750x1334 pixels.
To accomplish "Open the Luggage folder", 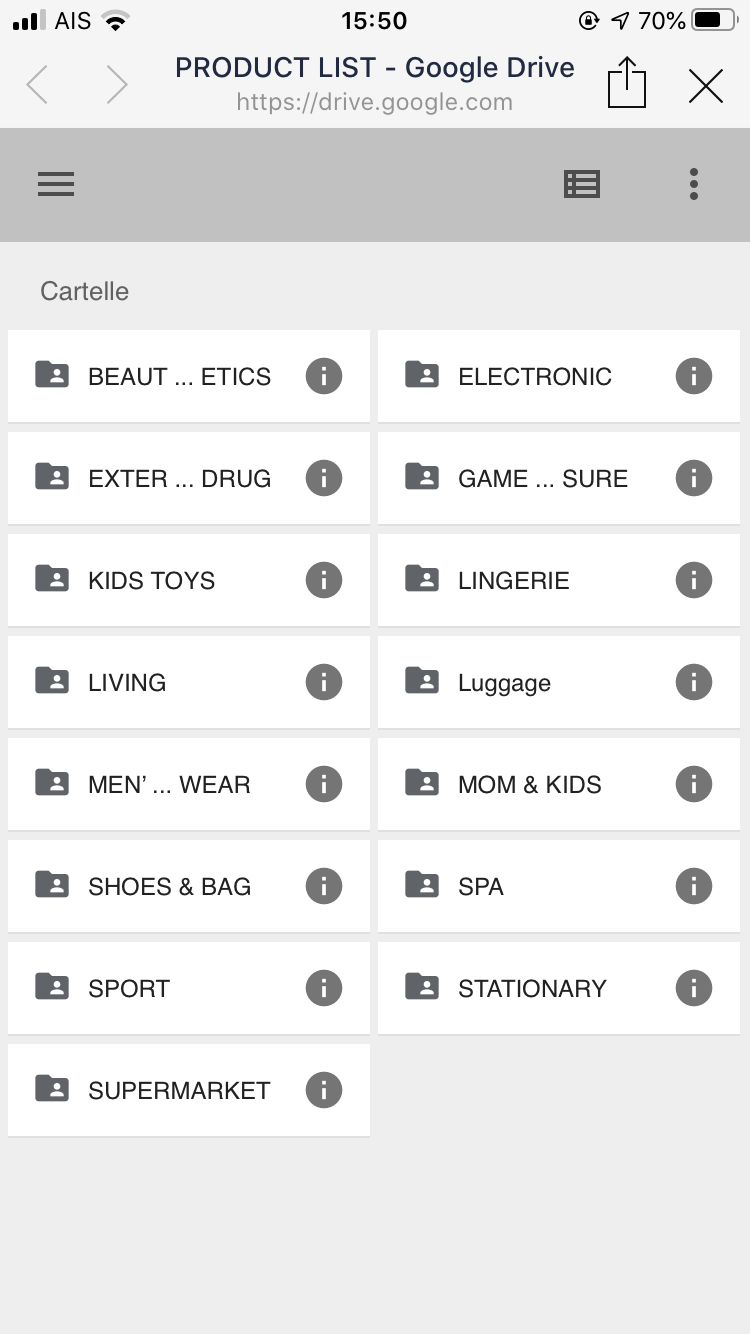I will click(x=504, y=683).
